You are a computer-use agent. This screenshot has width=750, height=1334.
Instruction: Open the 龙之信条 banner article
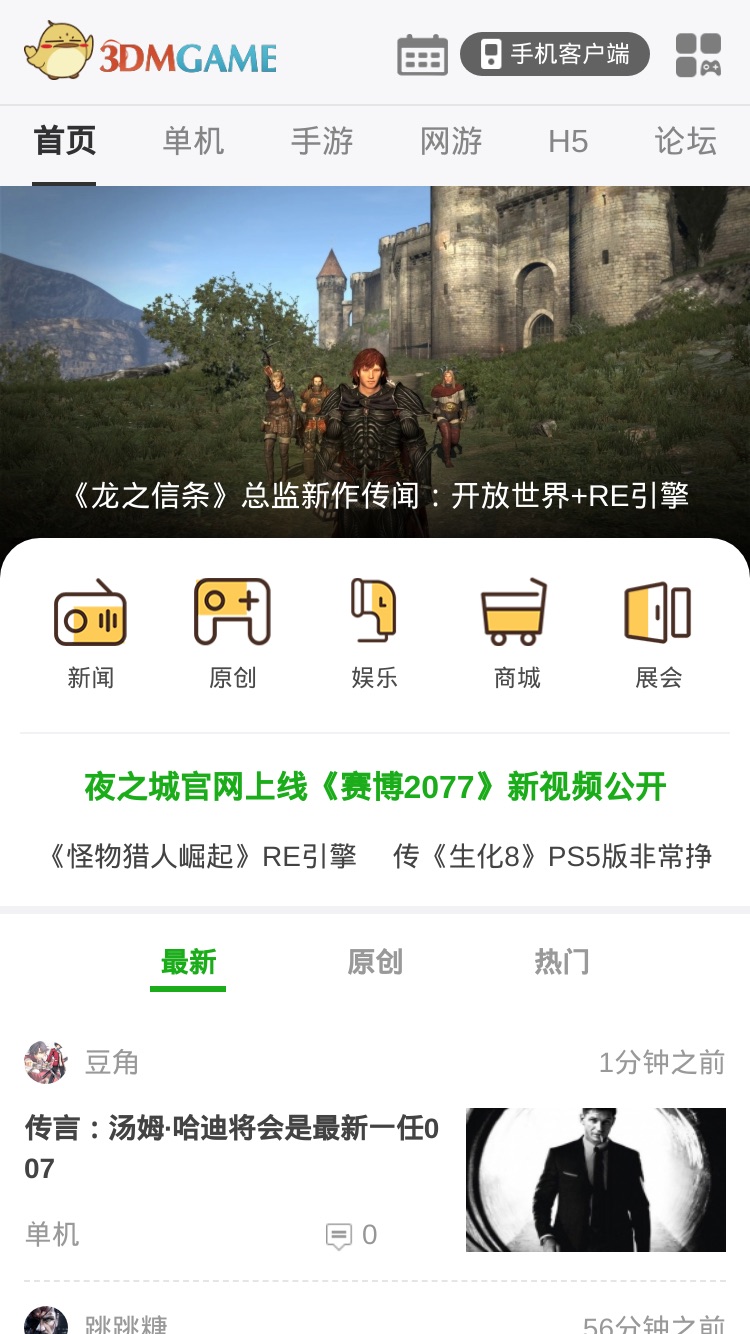[375, 362]
